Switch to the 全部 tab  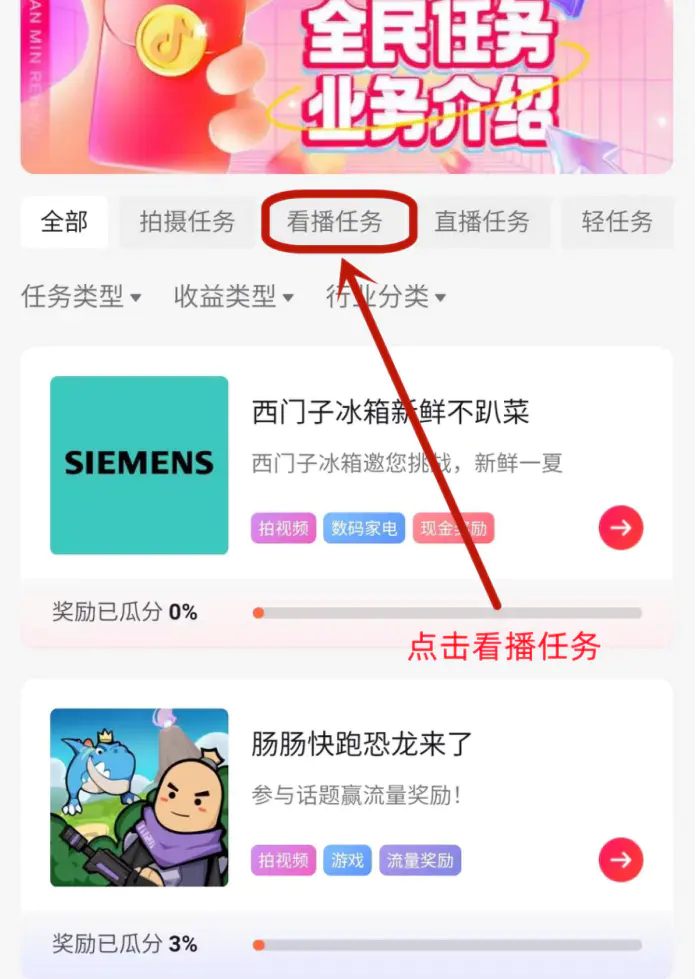(x=65, y=222)
